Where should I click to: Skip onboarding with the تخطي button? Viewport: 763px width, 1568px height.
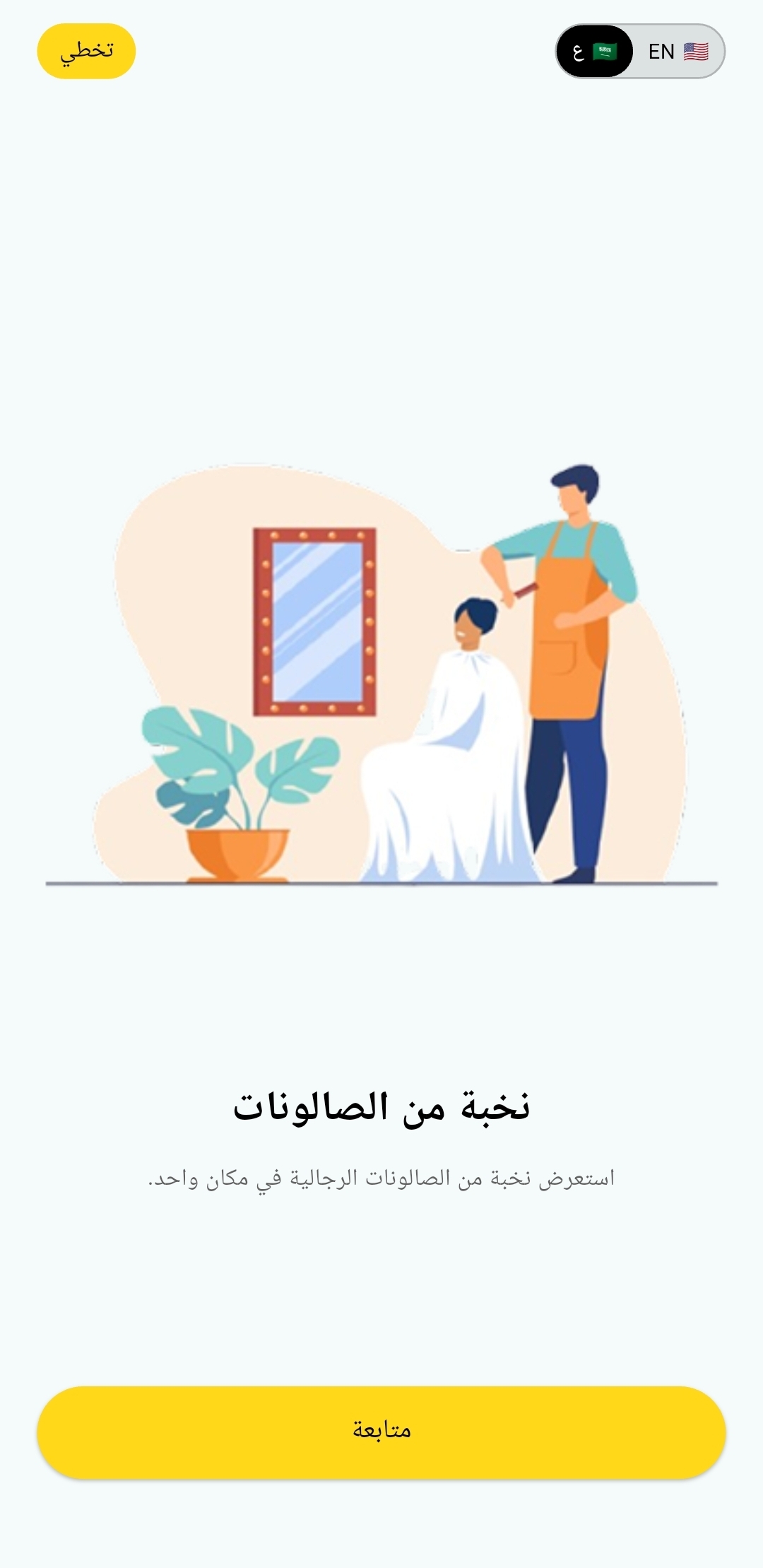86,51
